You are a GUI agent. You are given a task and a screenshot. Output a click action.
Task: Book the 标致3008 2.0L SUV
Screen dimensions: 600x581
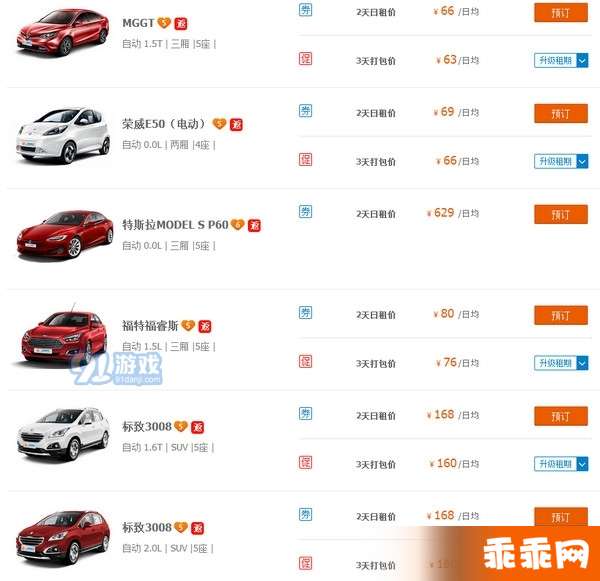point(560,516)
